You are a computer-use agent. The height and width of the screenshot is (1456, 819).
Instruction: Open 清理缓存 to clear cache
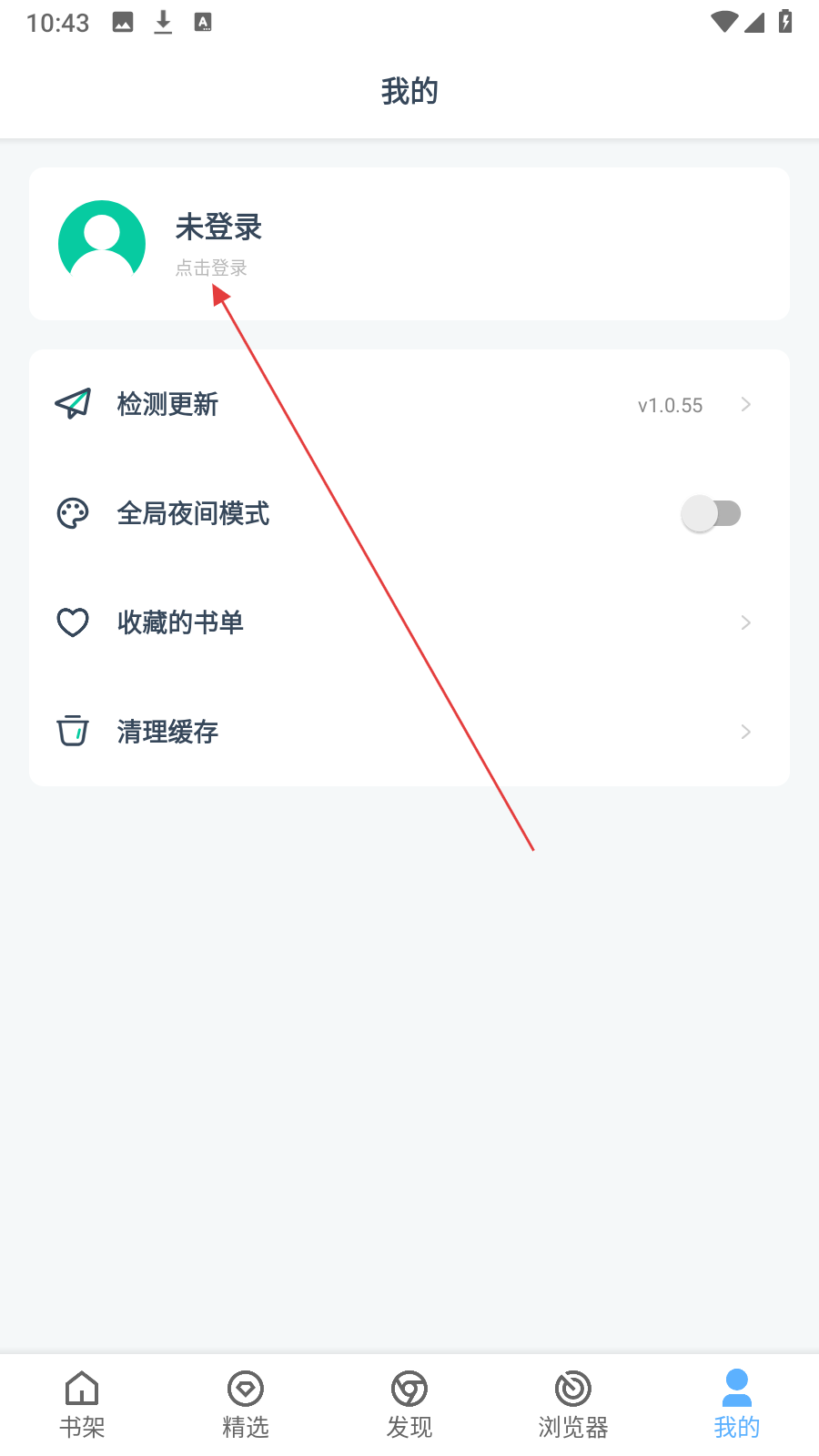coord(409,732)
